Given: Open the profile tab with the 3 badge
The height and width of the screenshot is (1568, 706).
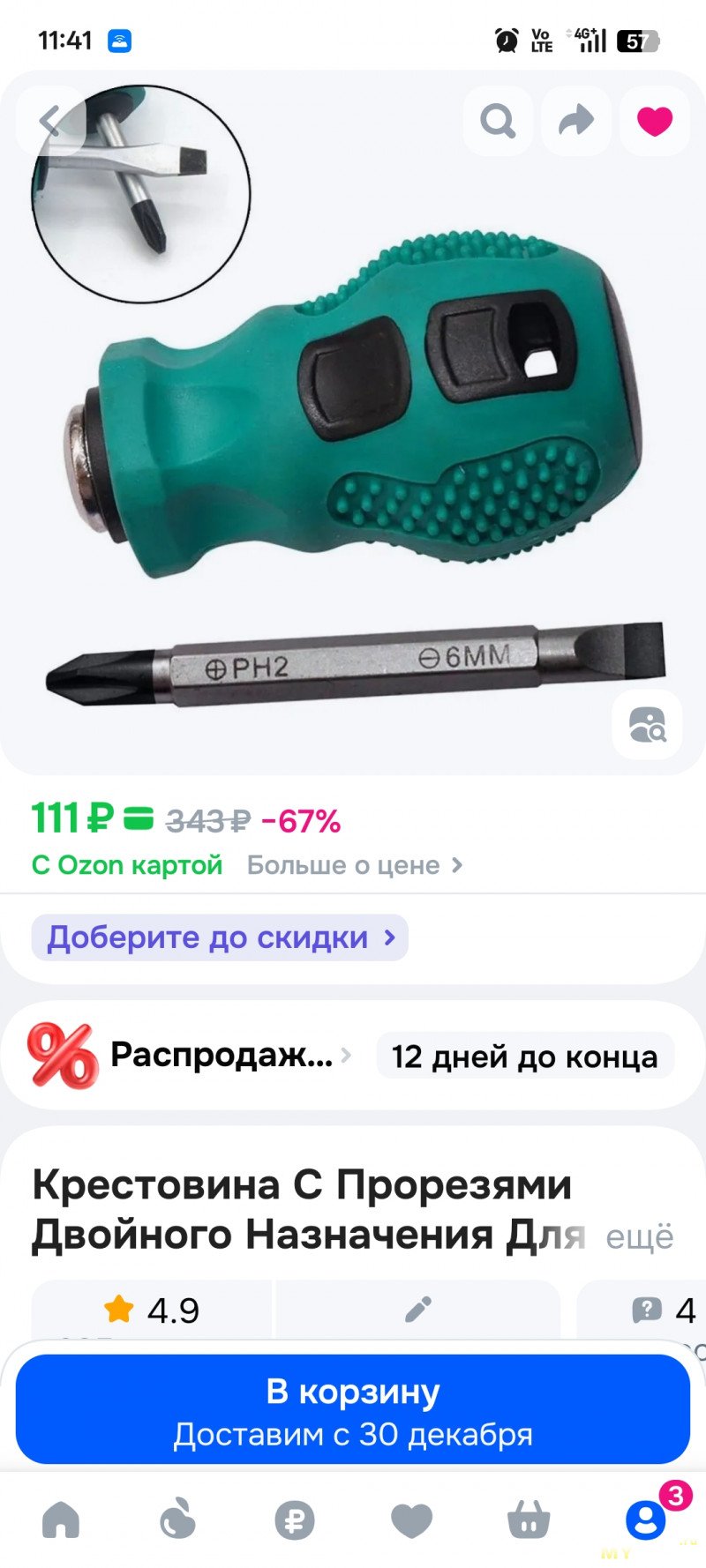Looking at the screenshot, I should click(646, 1519).
